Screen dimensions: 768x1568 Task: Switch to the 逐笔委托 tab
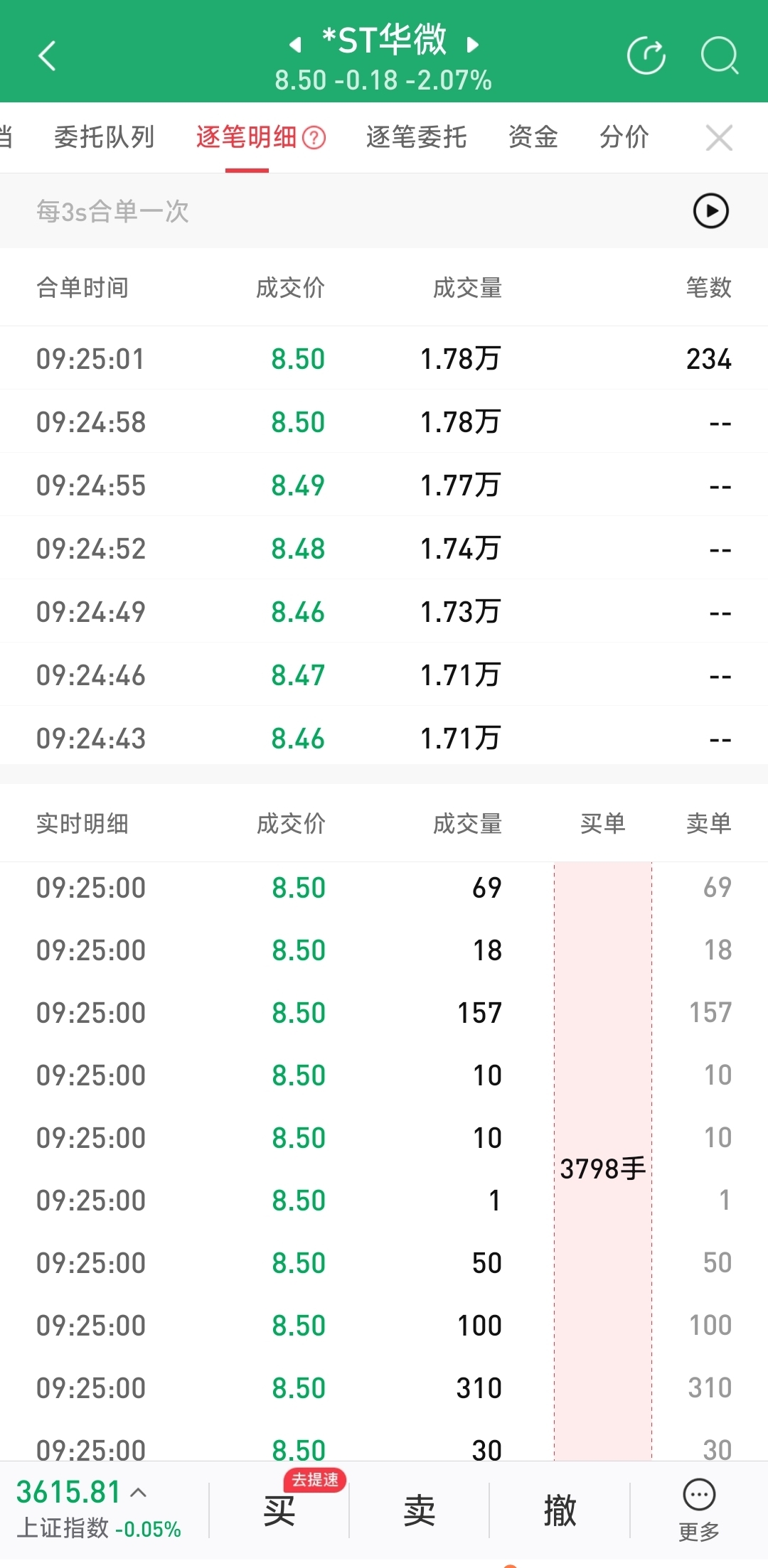pyautogui.click(x=416, y=136)
